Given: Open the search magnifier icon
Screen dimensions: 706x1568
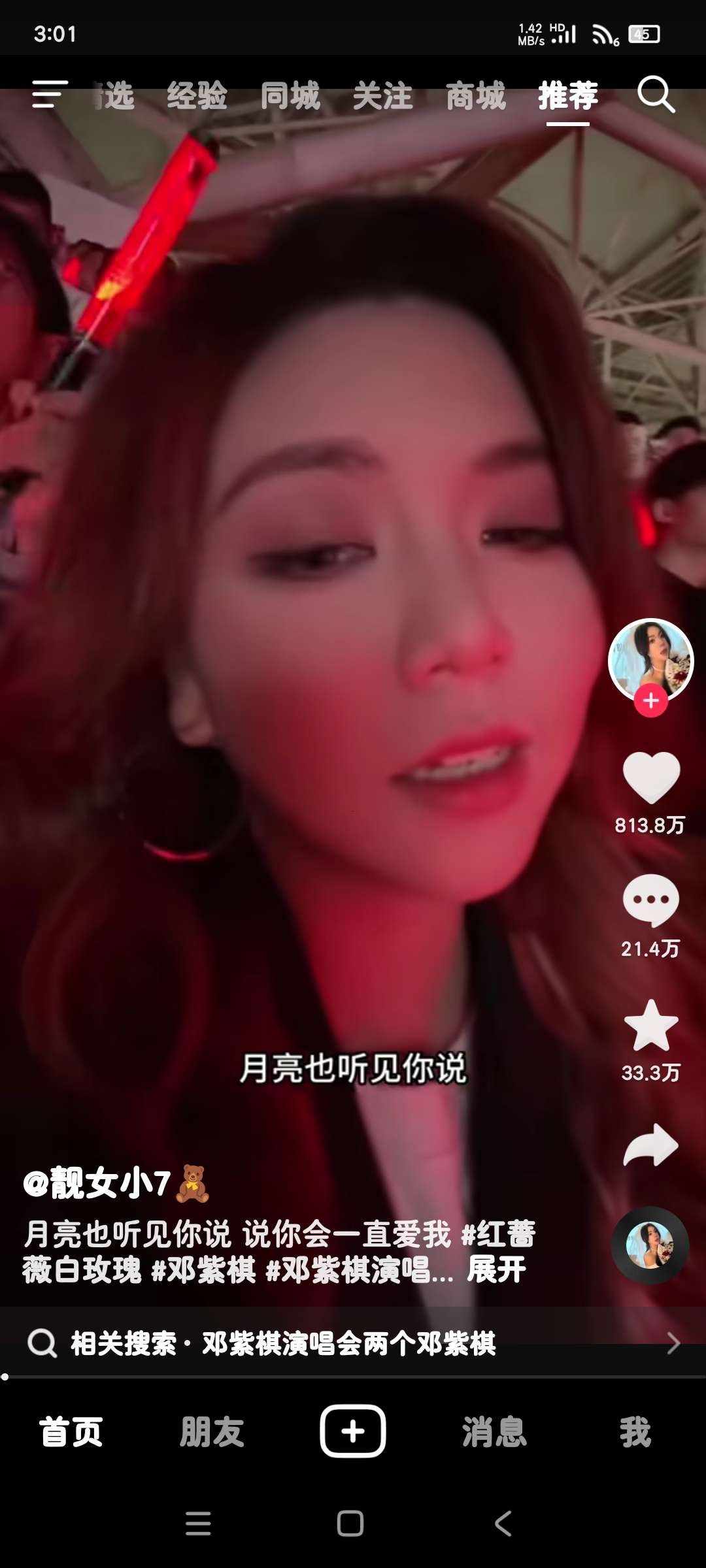Looking at the screenshot, I should click(x=656, y=95).
